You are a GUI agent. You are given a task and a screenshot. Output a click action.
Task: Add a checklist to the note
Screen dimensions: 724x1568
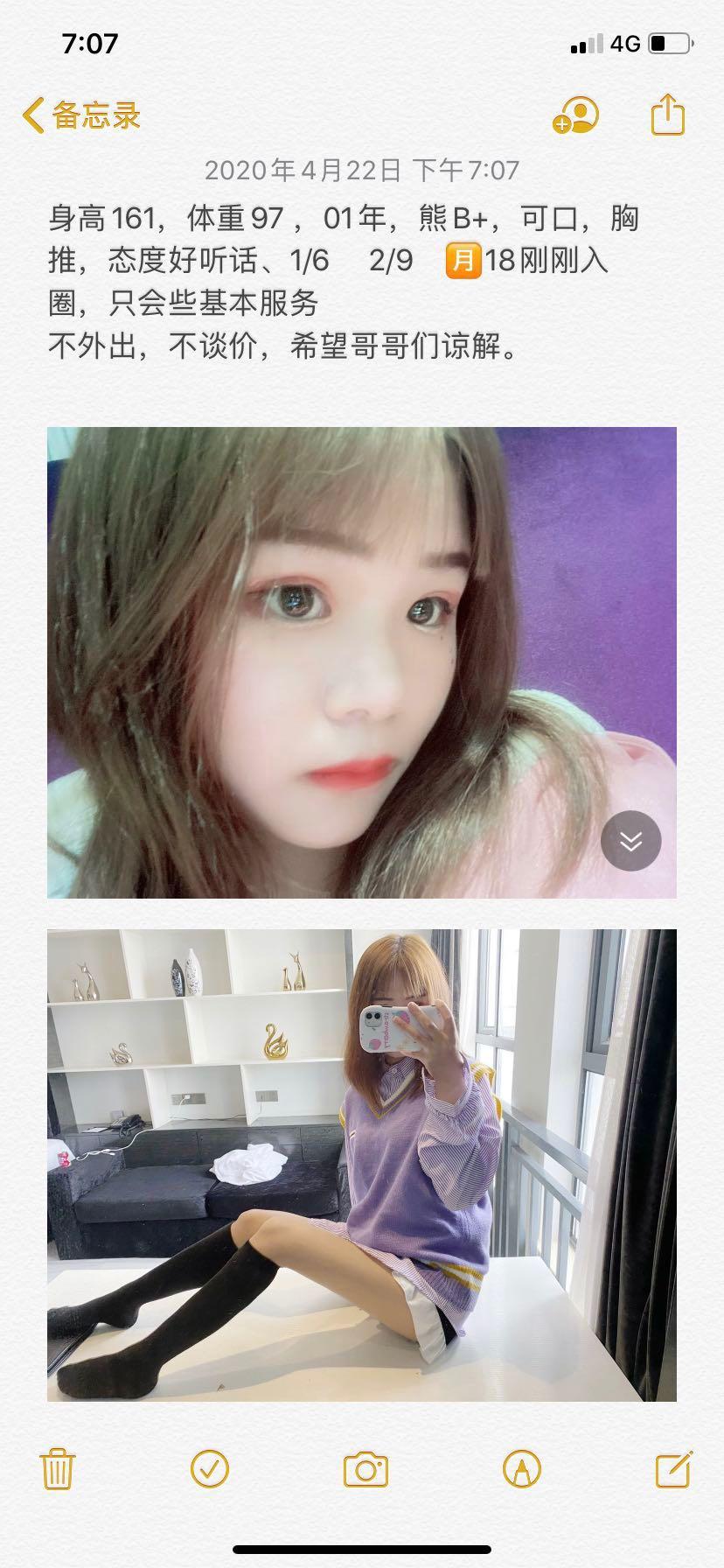[x=210, y=1469]
